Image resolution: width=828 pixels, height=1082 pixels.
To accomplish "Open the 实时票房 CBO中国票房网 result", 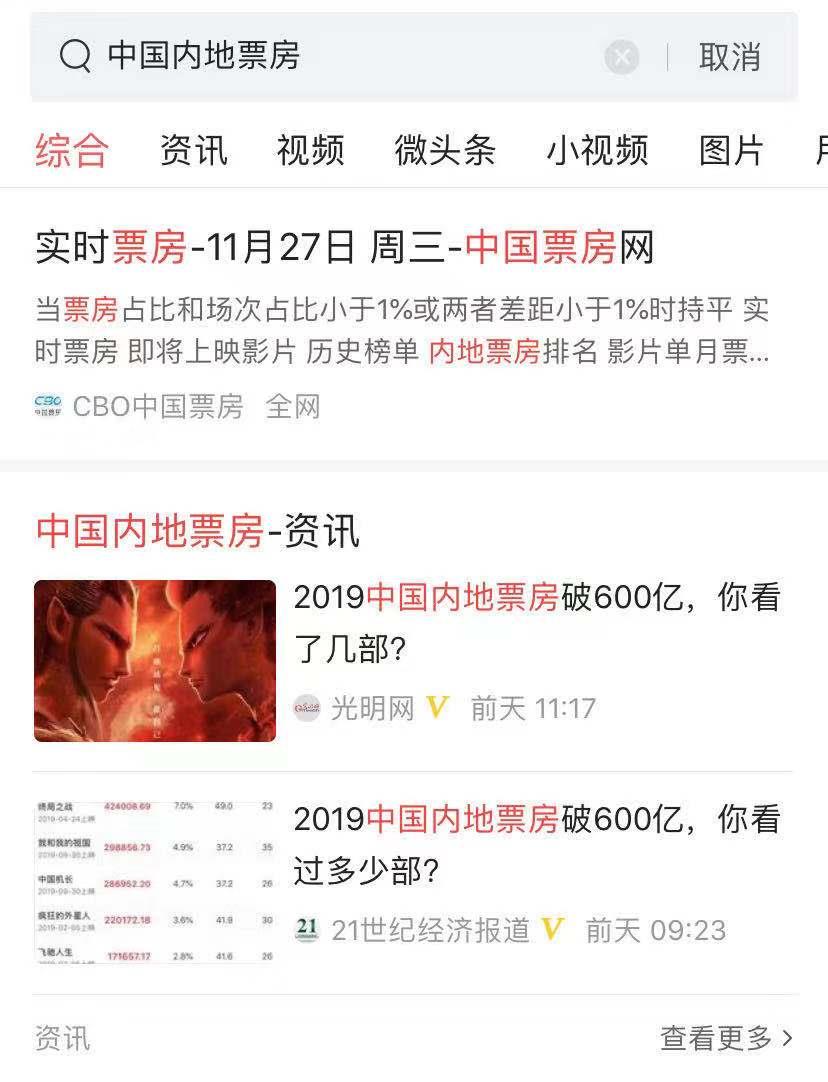I will click(345, 247).
